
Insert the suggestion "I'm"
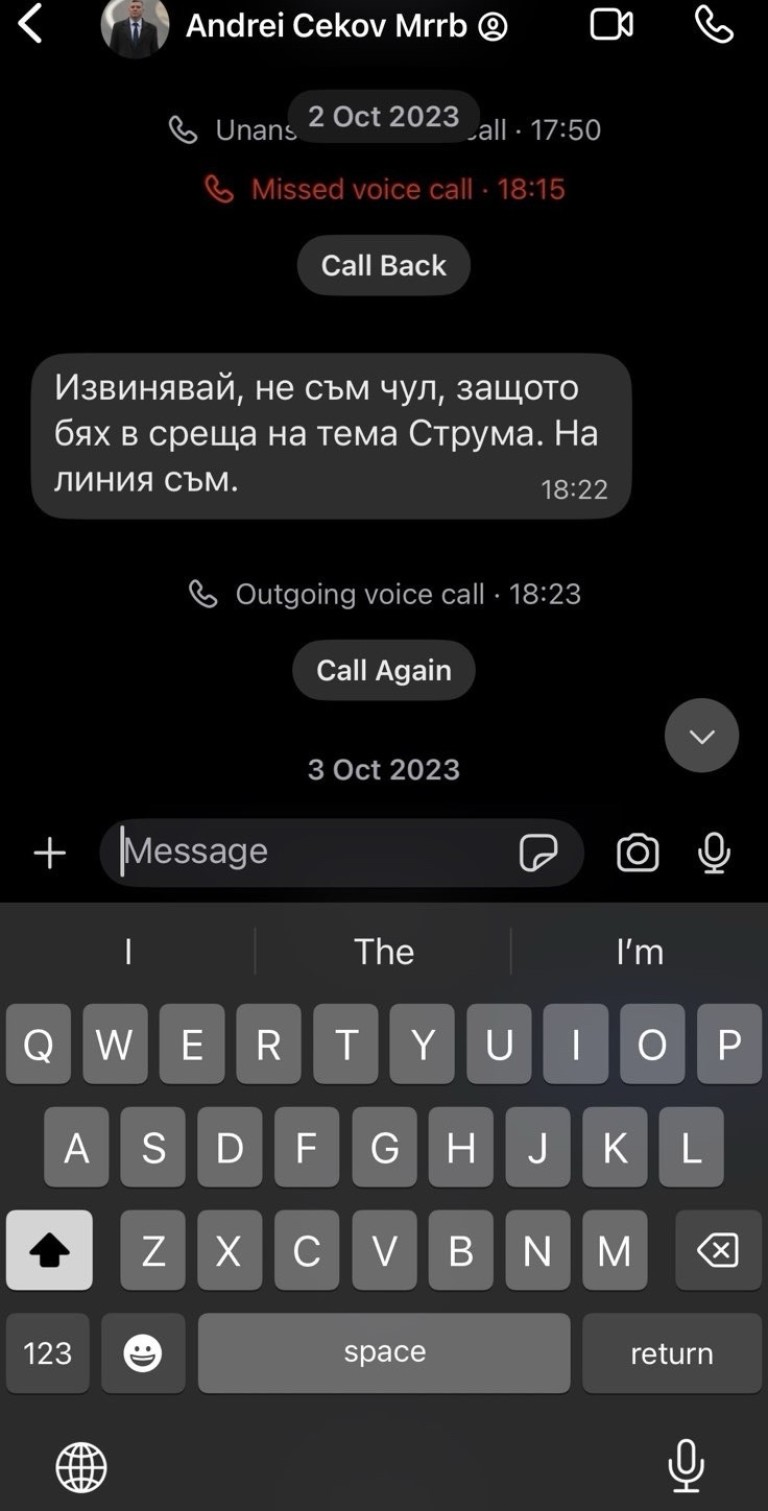[x=639, y=951]
